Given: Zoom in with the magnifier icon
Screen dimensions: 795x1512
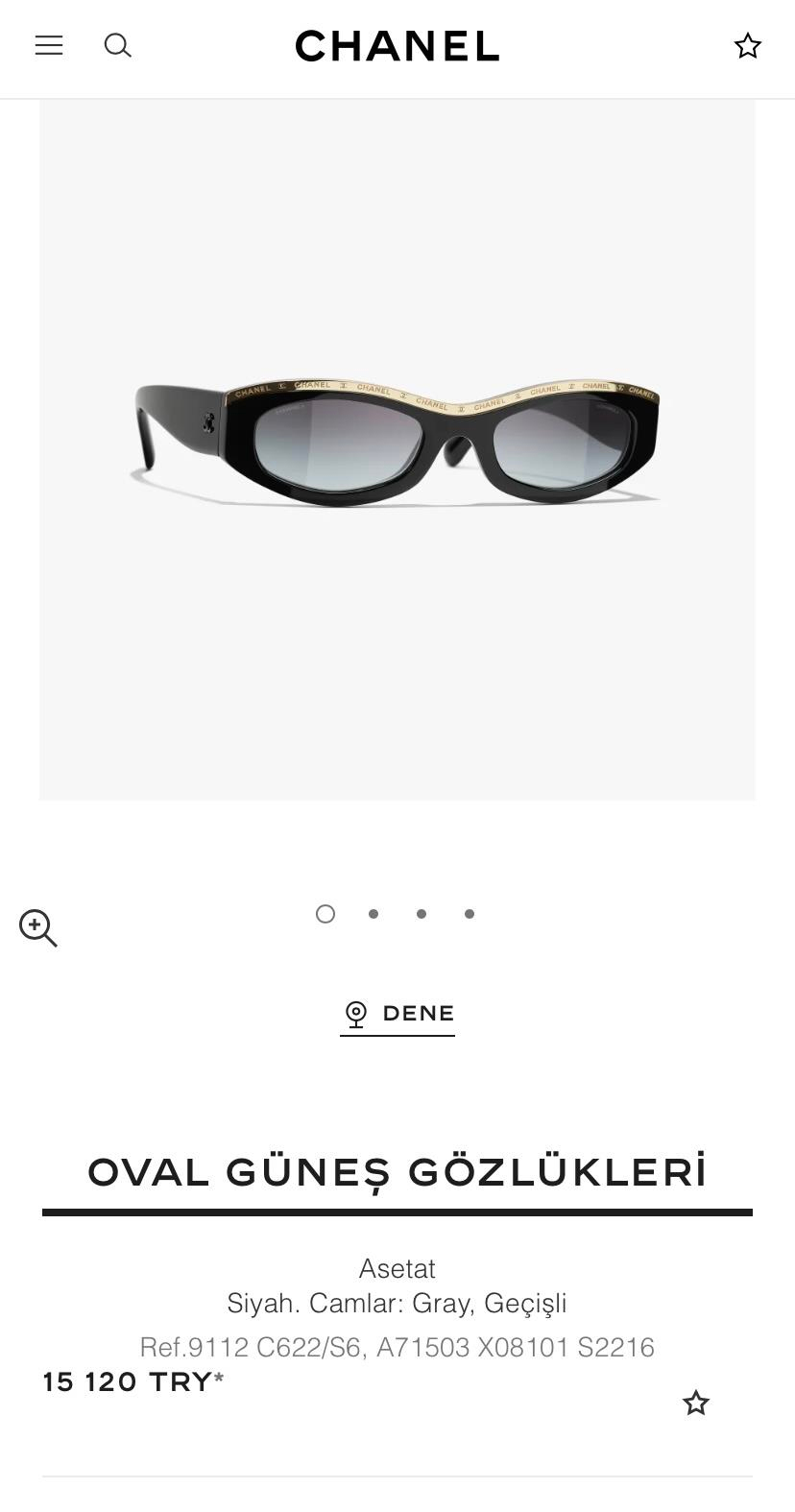Looking at the screenshot, I should [x=38, y=928].
